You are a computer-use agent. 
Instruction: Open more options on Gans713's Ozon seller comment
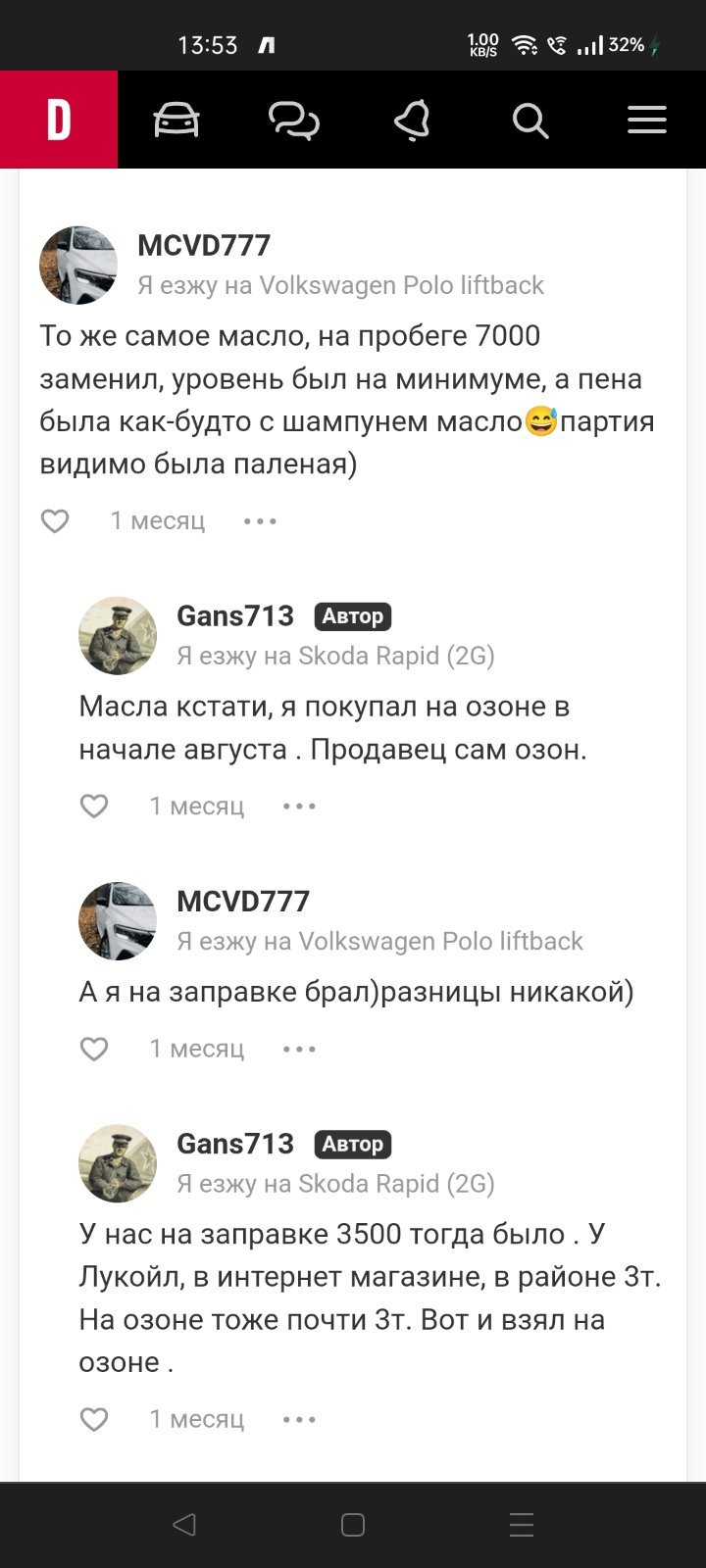coord(299,806)
